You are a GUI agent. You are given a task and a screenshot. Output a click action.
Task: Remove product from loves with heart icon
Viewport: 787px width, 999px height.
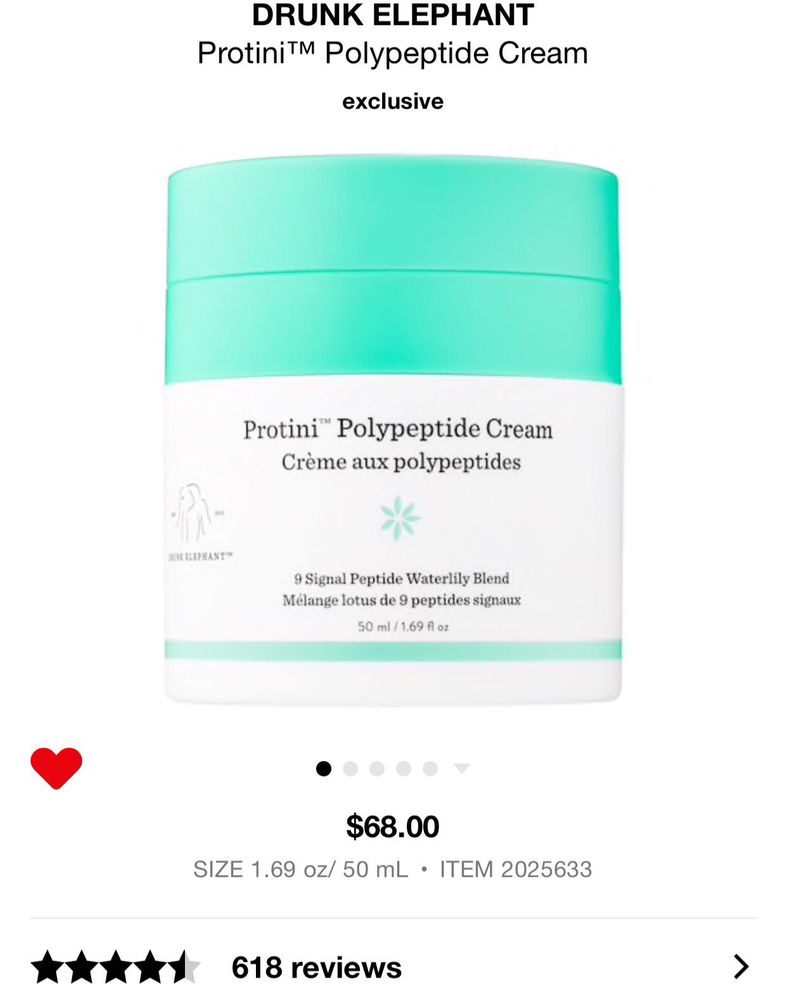pyautogui.click(x=56, y=768)
